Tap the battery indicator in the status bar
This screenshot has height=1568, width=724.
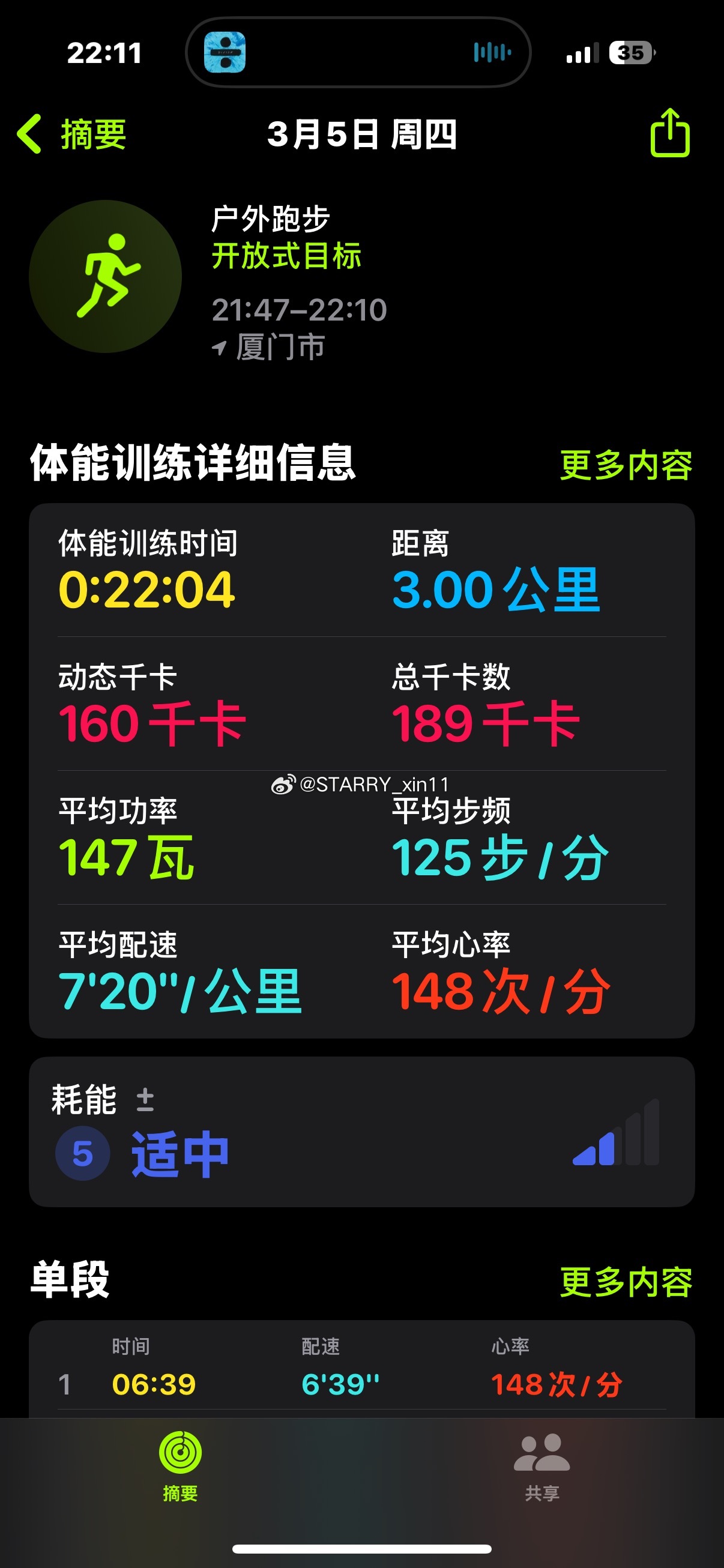631,53
